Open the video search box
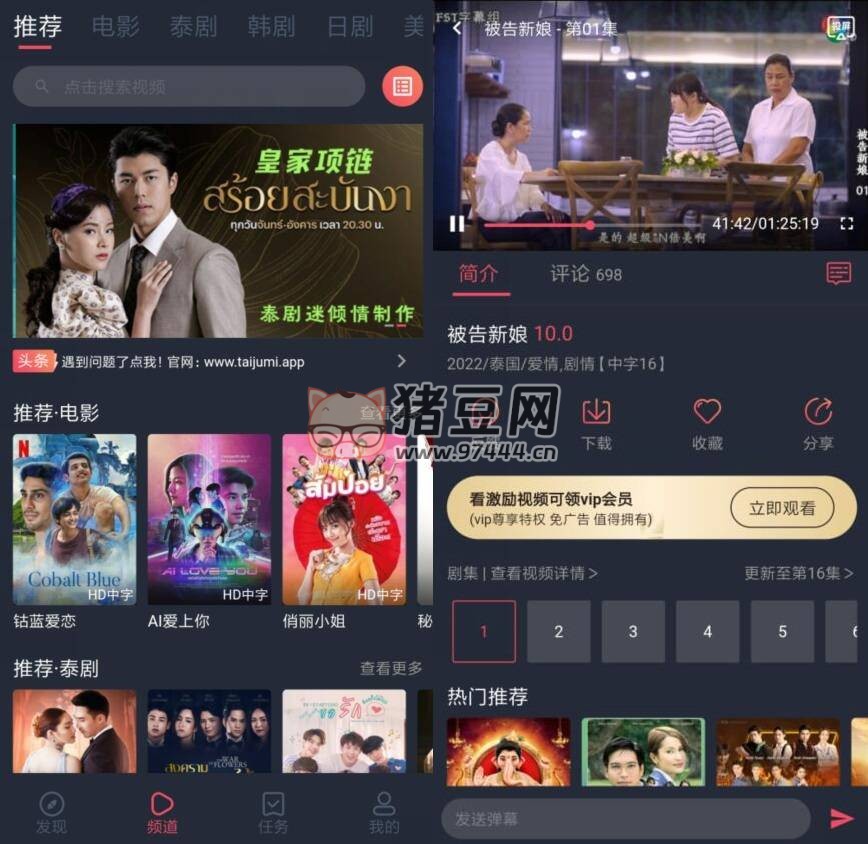 point(188,87)
